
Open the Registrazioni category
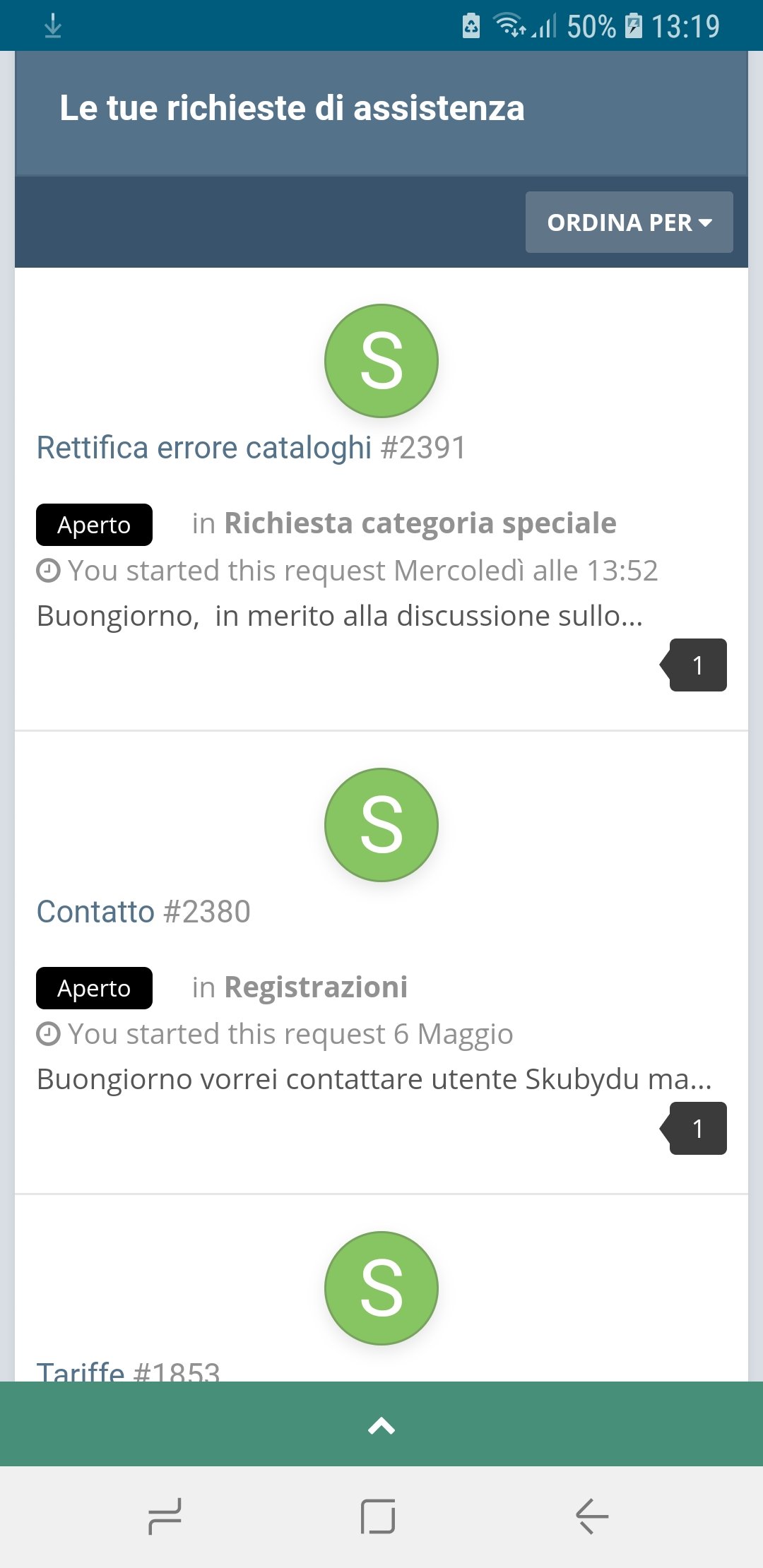315,987
